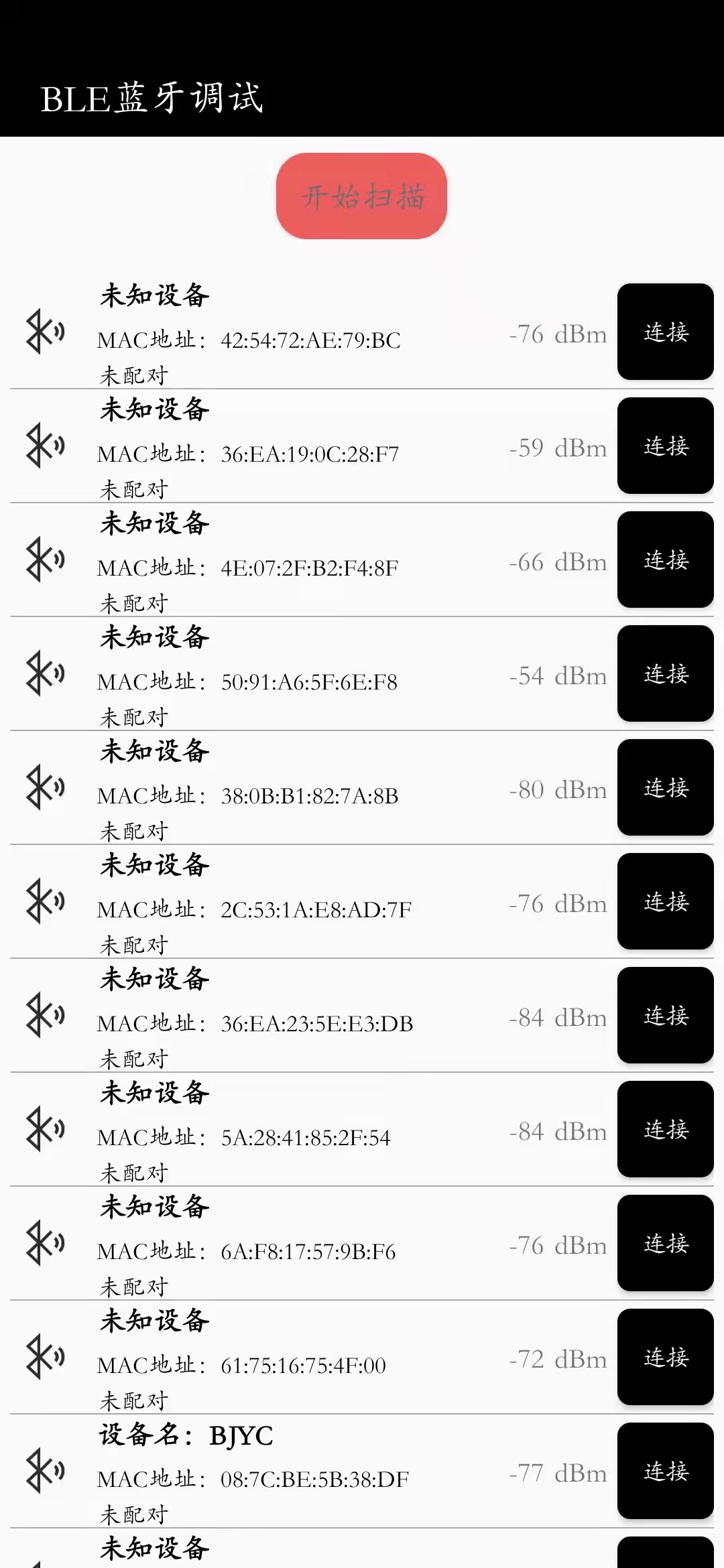724x1568 pixels.
Task: Select the Bluetooth icon next to 2C:53:1A:E8:AD:7F
Action: point(44,903)
